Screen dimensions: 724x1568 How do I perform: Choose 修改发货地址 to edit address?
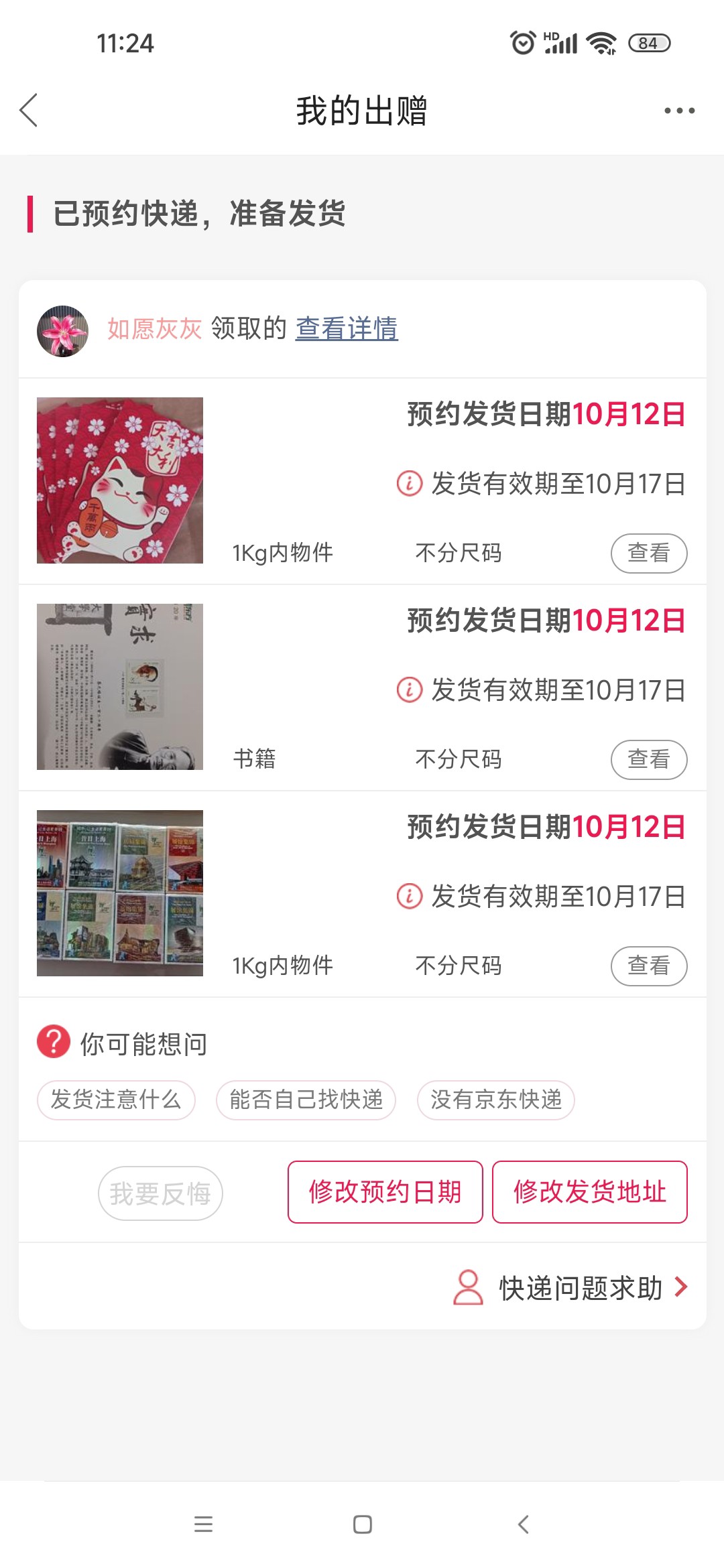(590, 1192)
